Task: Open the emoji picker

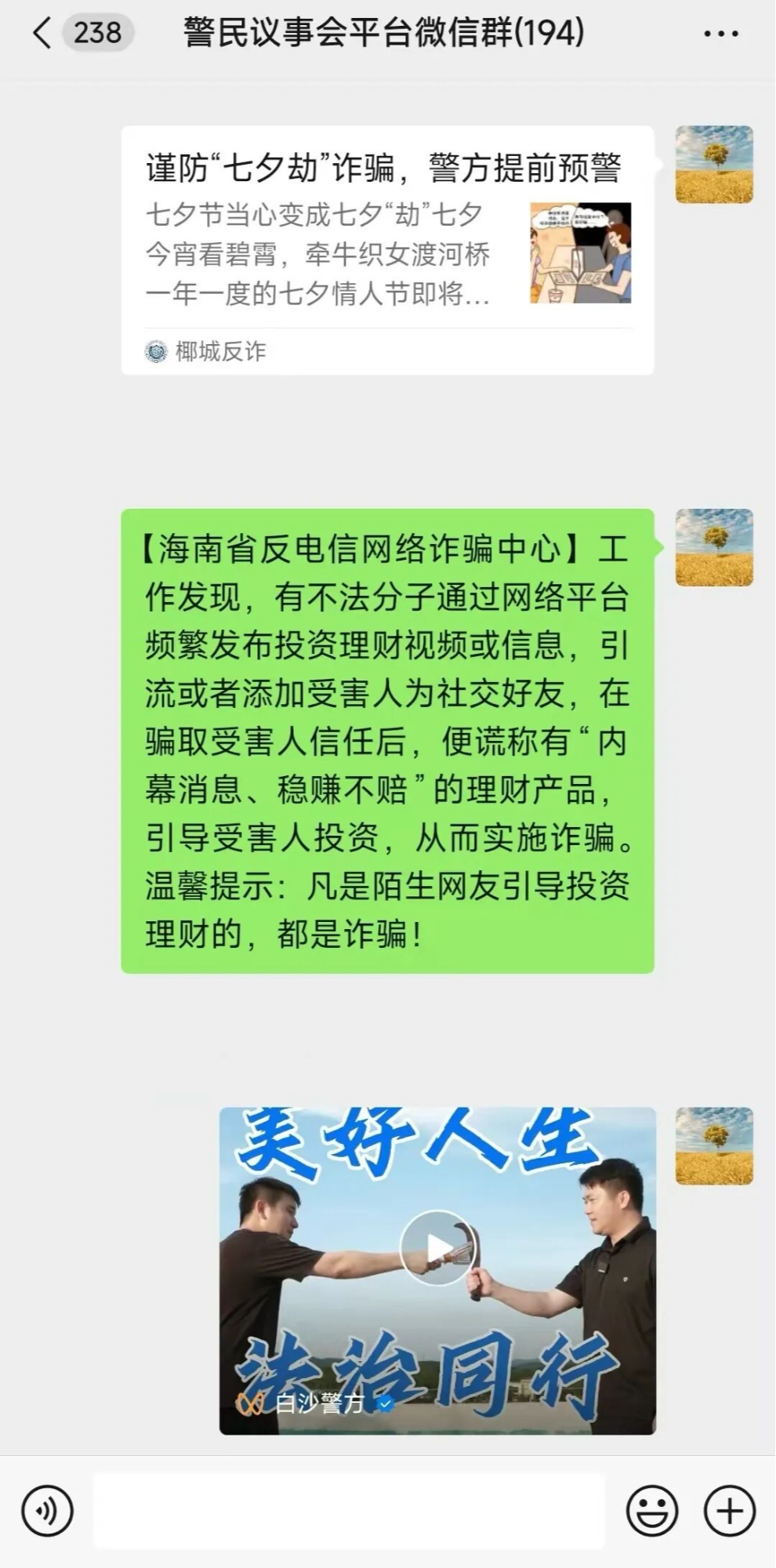Action: click(652, 1511)
